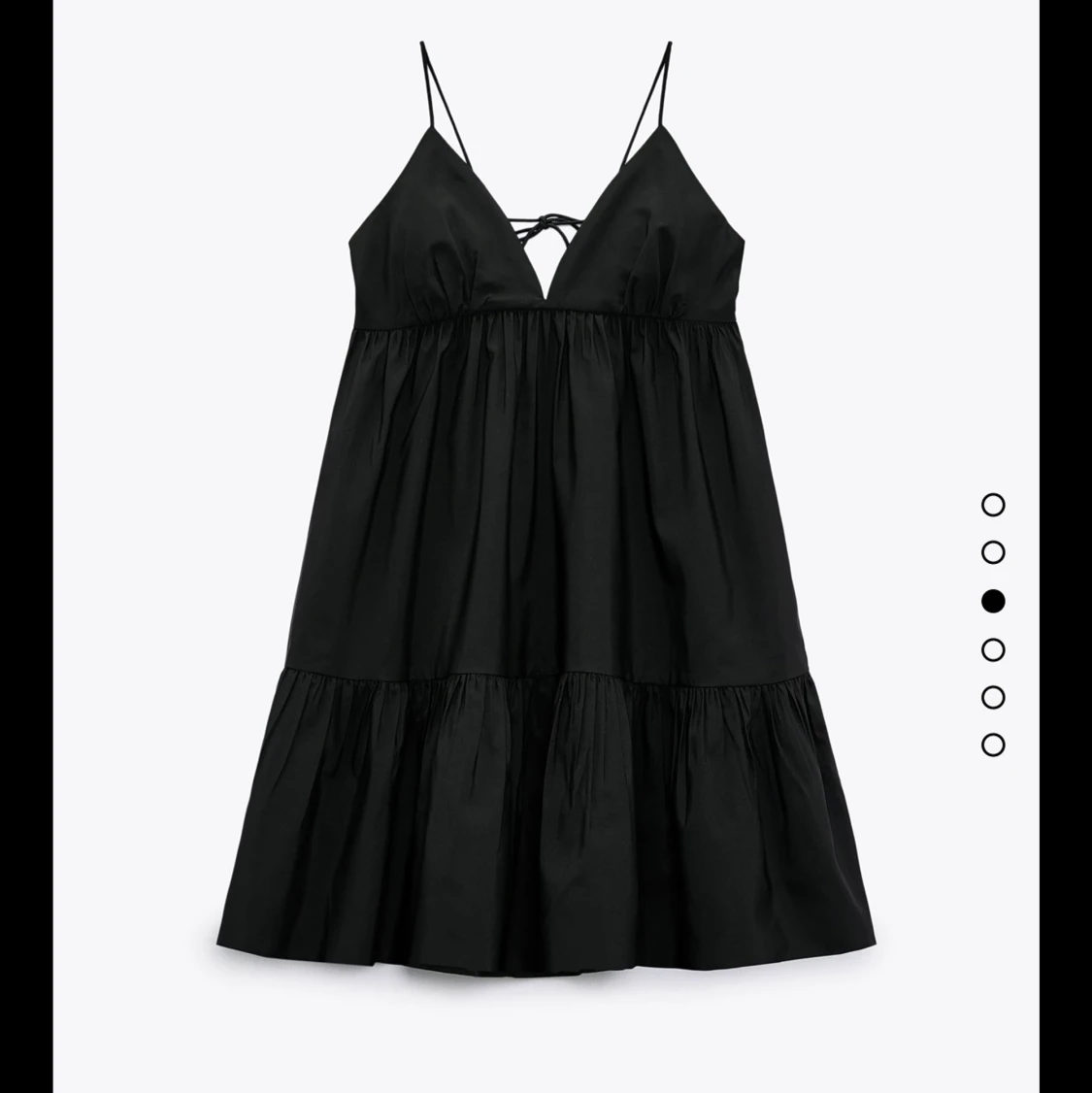Switch to the sixth and last image dot
1092x1093 pixels.
pyautogui.click(x=992, y=745)
